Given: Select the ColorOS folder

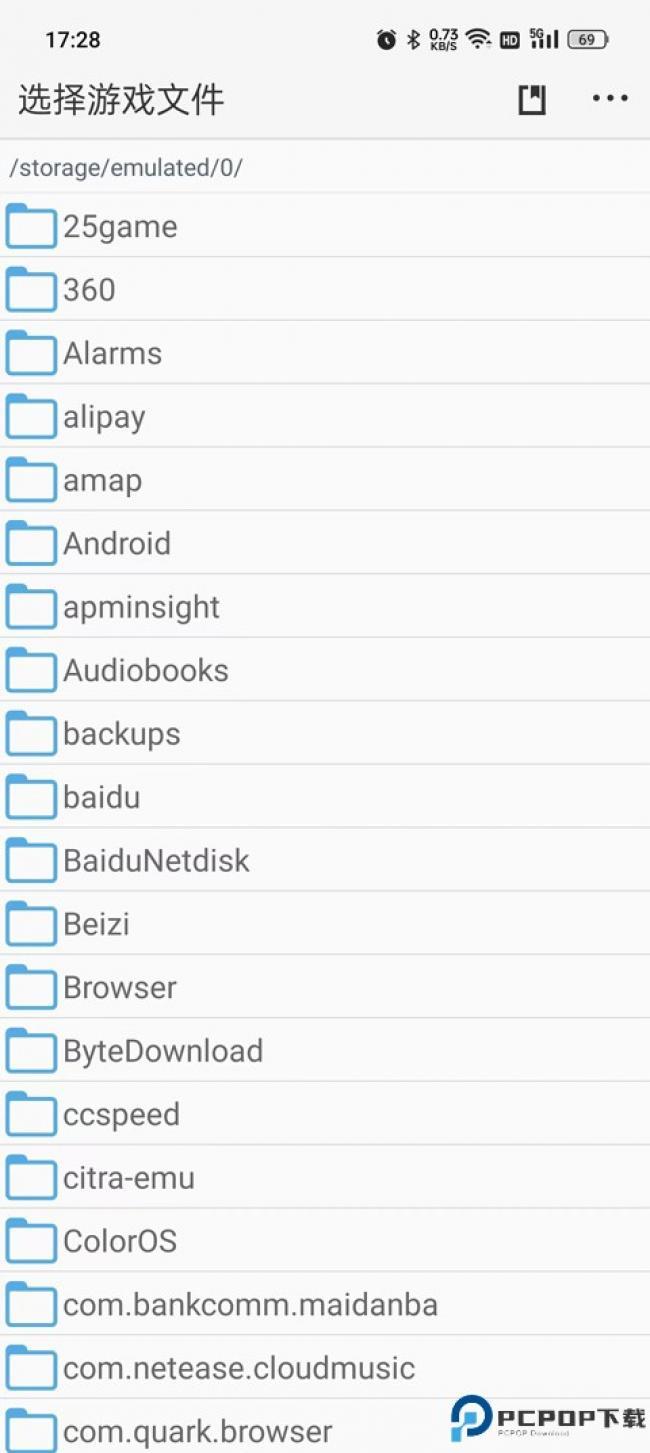Looking at the screenshot, I should [x=120, y=1241].
